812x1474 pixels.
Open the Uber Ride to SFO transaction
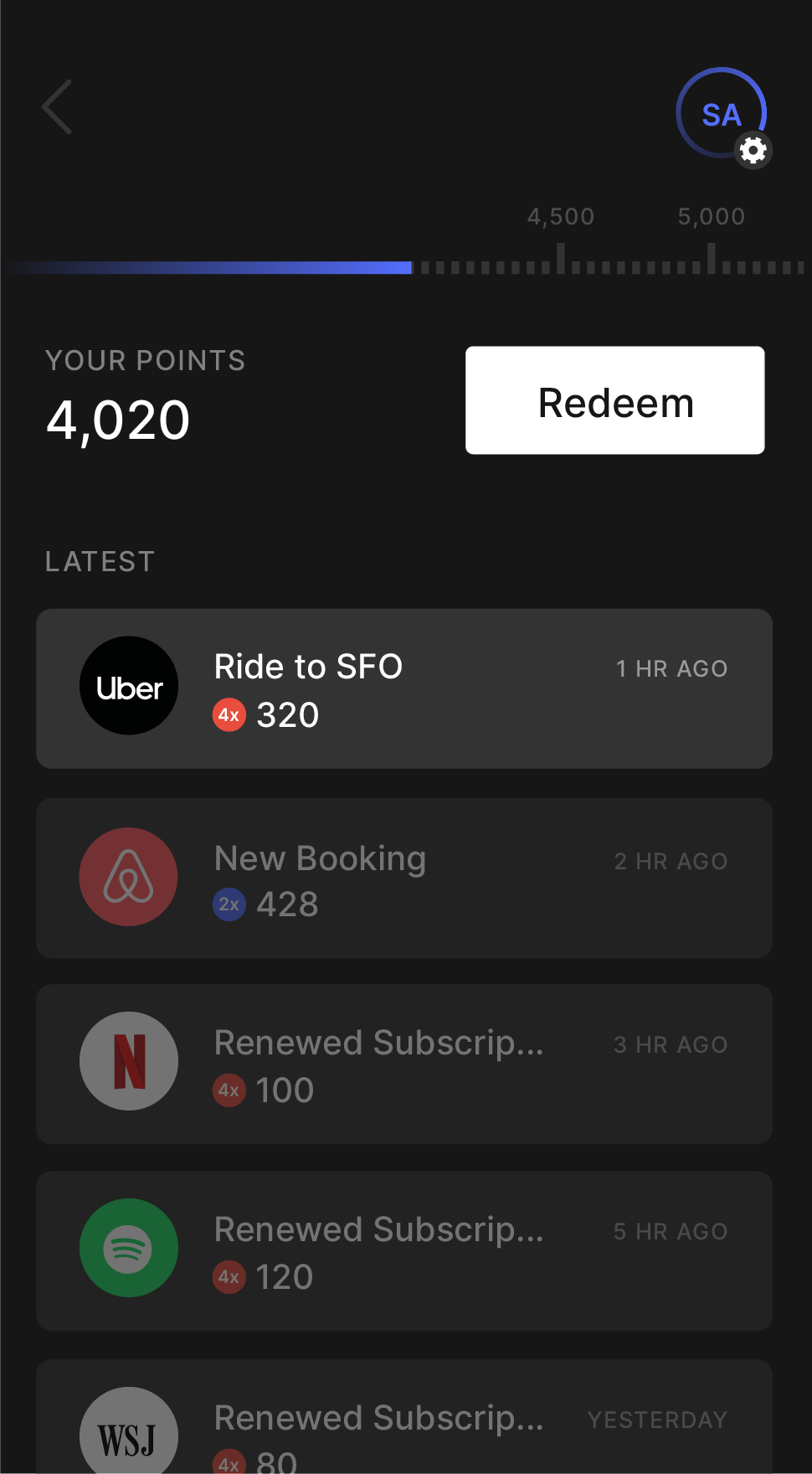pos(403,688)
